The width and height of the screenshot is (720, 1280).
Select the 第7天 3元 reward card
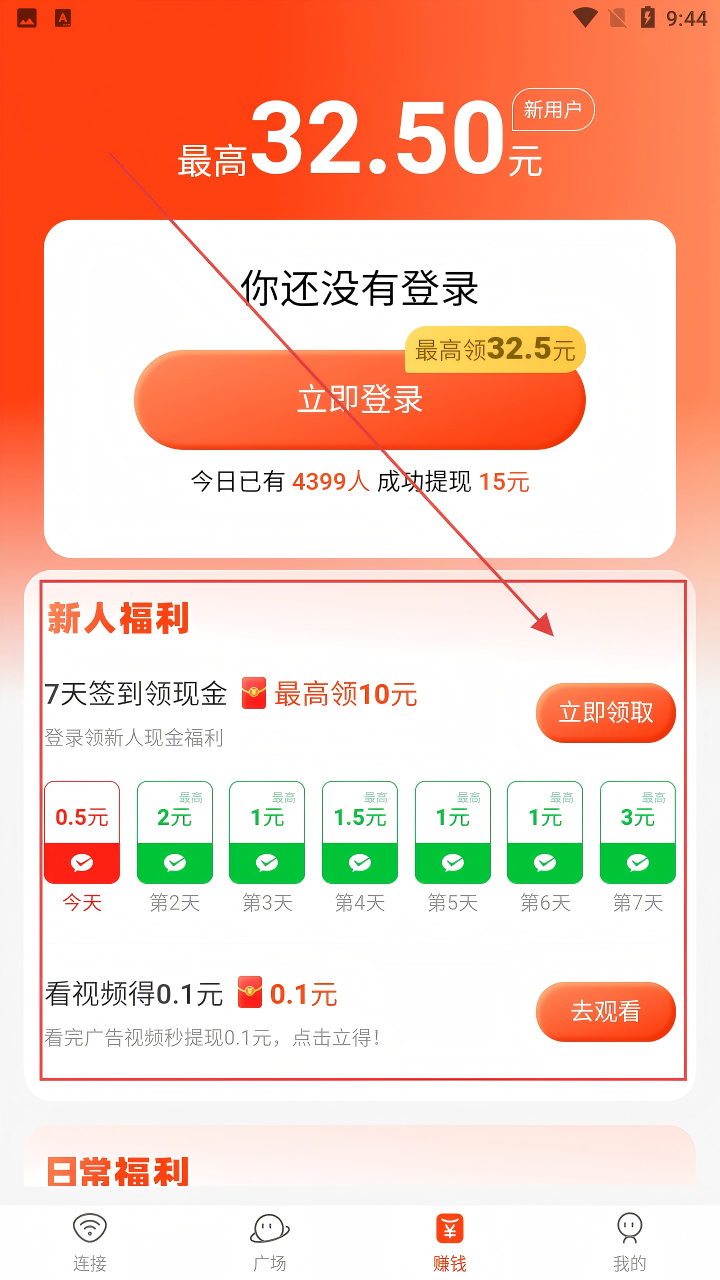(638, 832)
